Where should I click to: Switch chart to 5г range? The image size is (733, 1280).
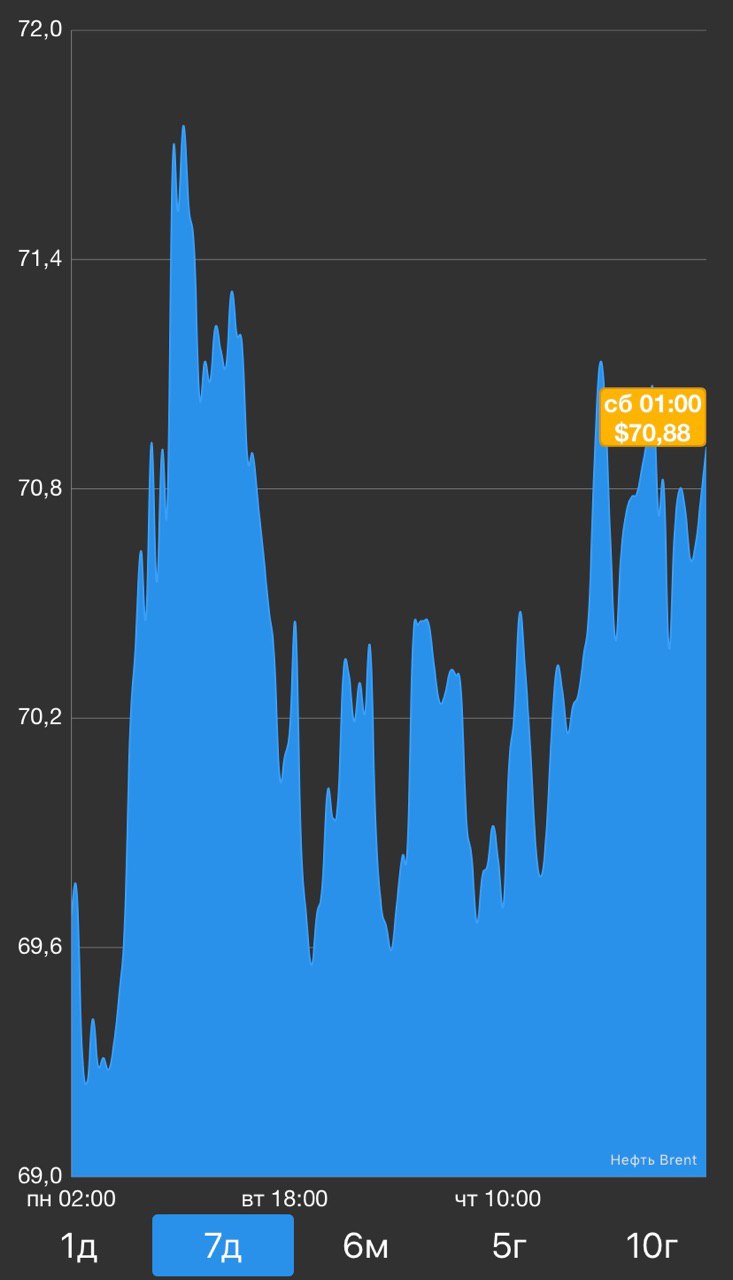point(509,1246)
